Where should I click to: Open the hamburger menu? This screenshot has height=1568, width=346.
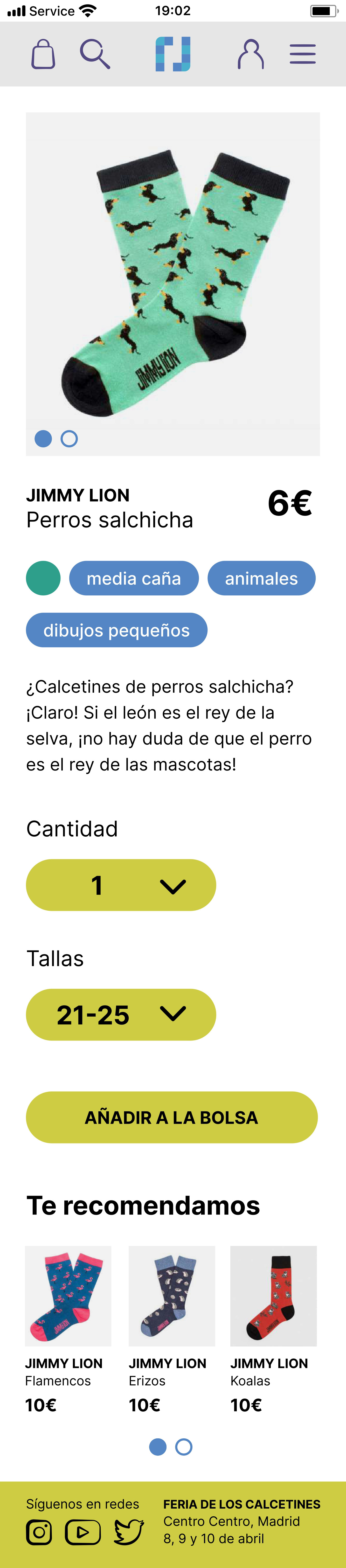tap(302, 54)
